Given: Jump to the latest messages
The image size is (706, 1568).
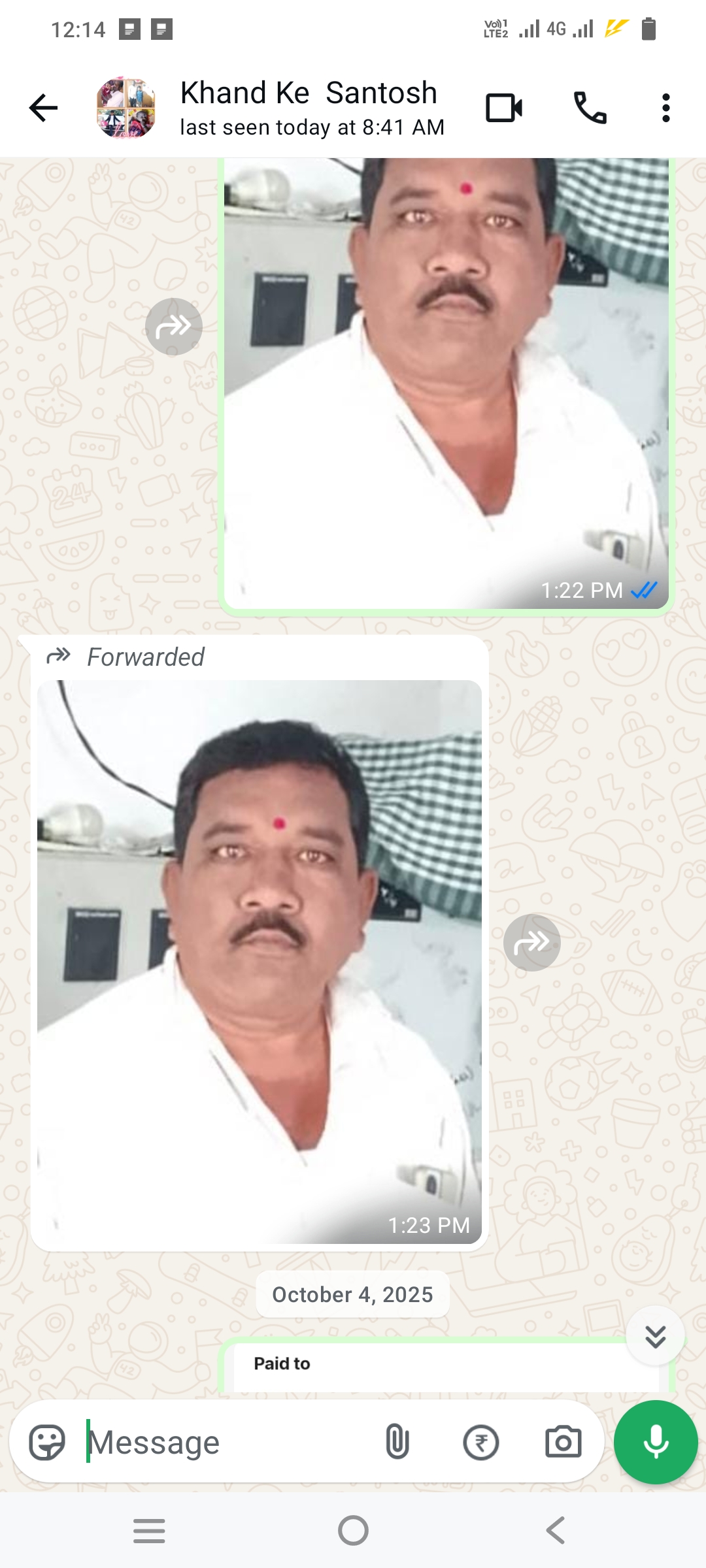Looking at the screenshot, I should (655, 1336).
